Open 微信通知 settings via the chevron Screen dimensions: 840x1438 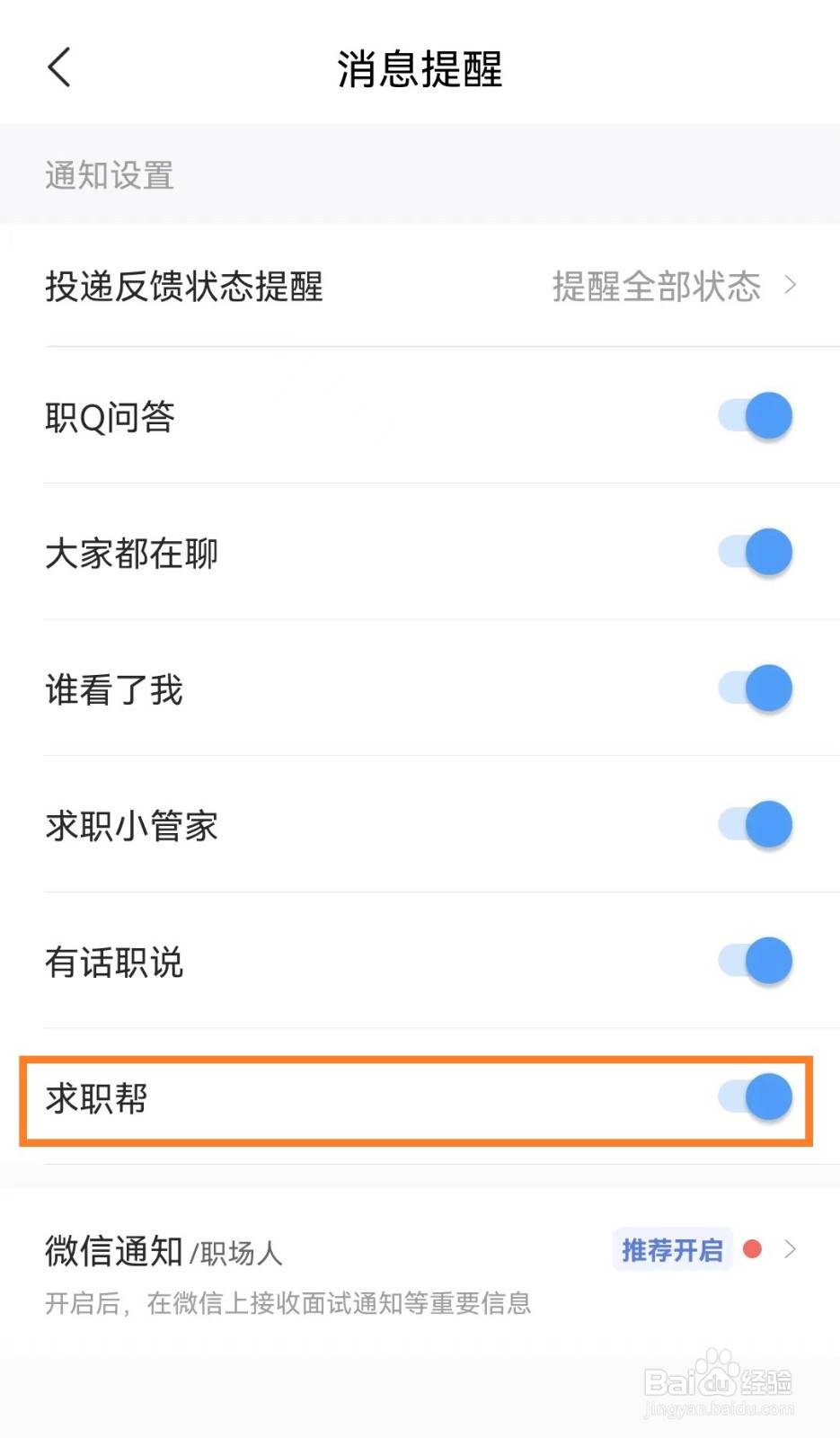click(791, 1249)
